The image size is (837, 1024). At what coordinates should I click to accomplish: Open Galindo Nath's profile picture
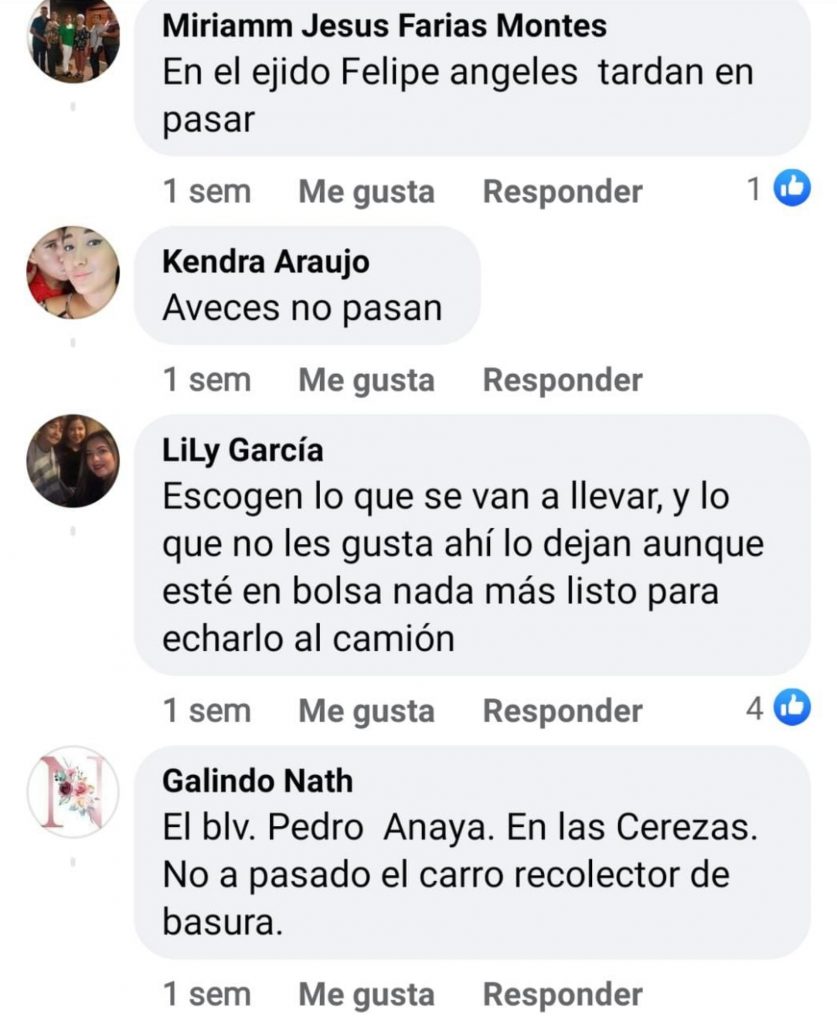point(72,791)
